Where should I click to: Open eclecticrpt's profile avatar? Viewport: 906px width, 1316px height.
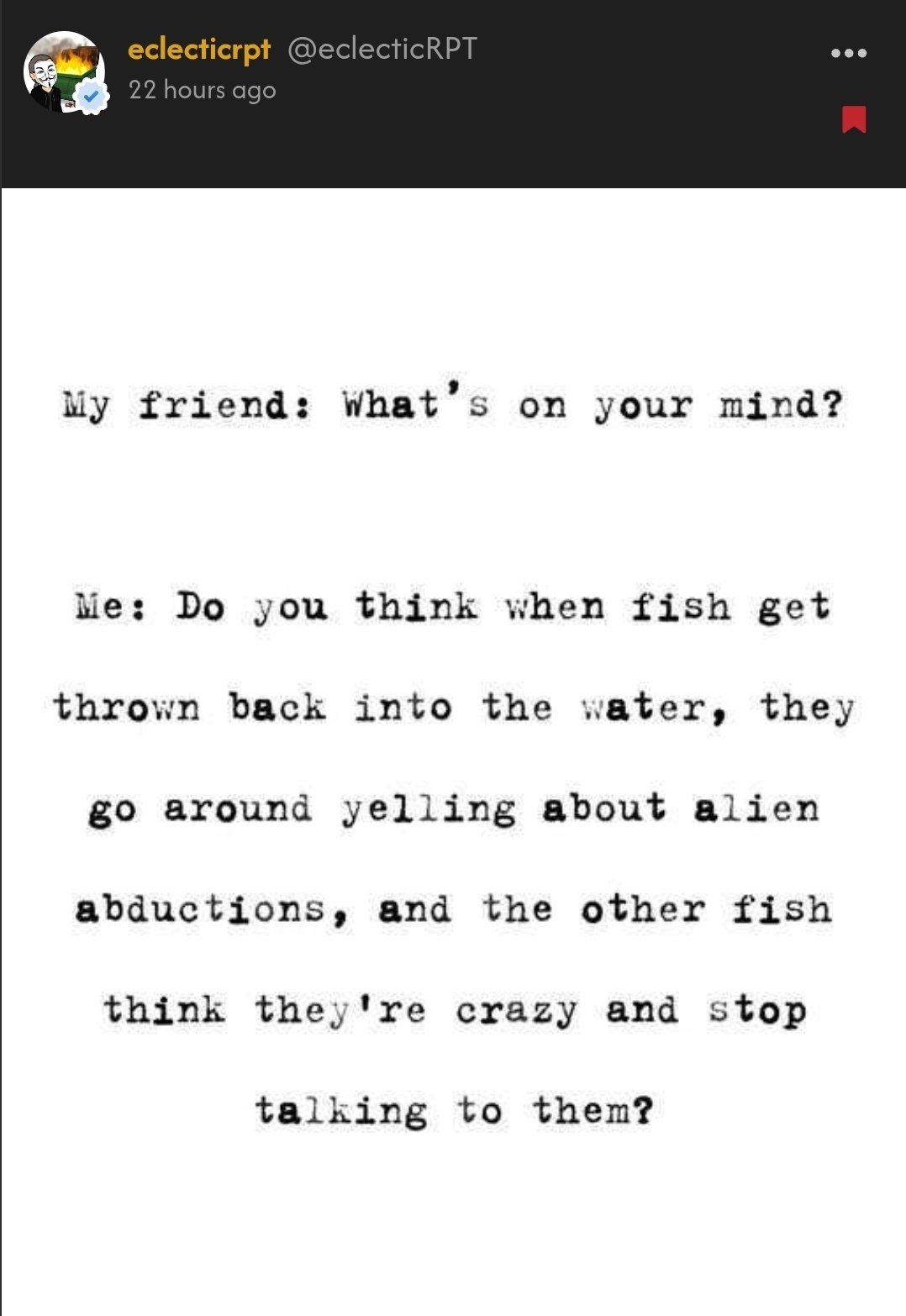(65, 72)
